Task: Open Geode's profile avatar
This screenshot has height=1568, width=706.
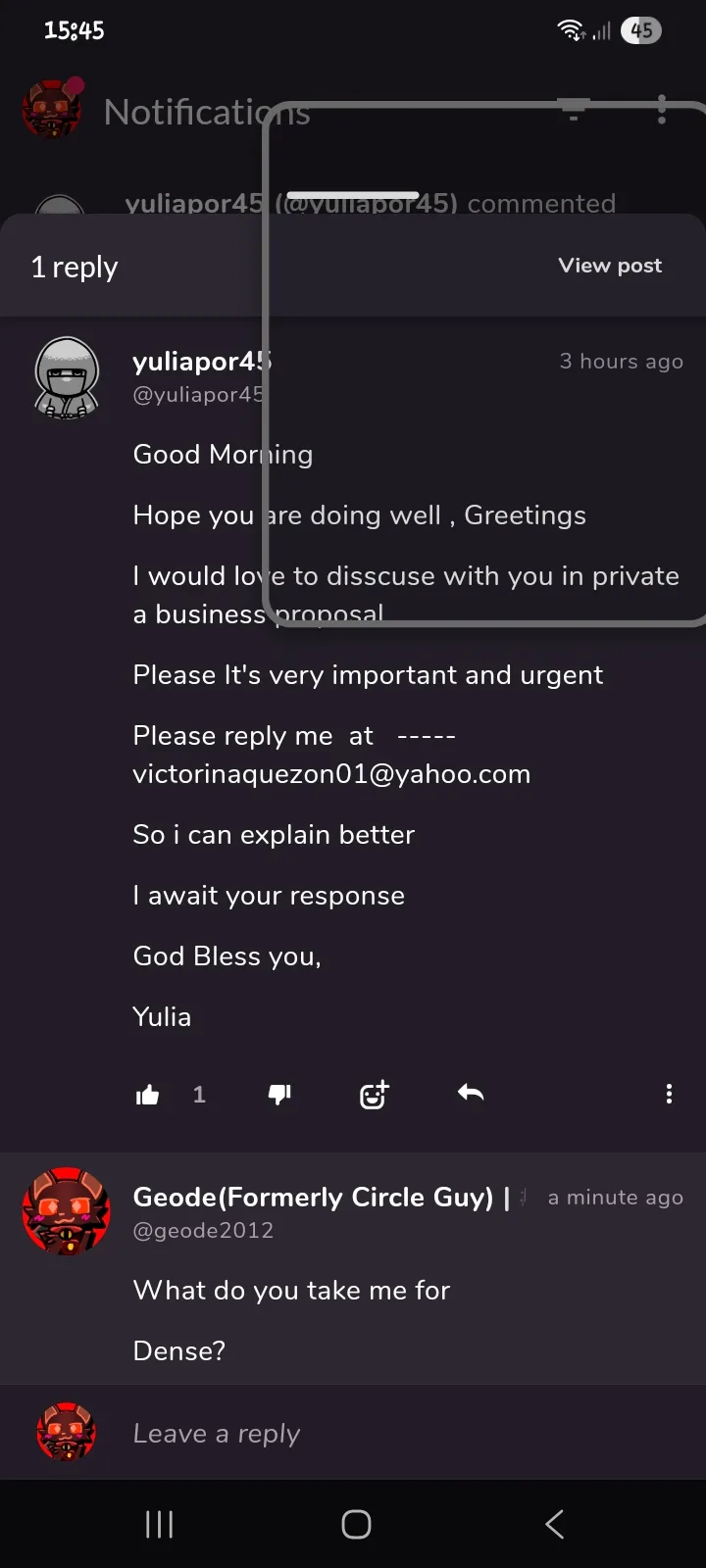Action: coord(67,1211)
